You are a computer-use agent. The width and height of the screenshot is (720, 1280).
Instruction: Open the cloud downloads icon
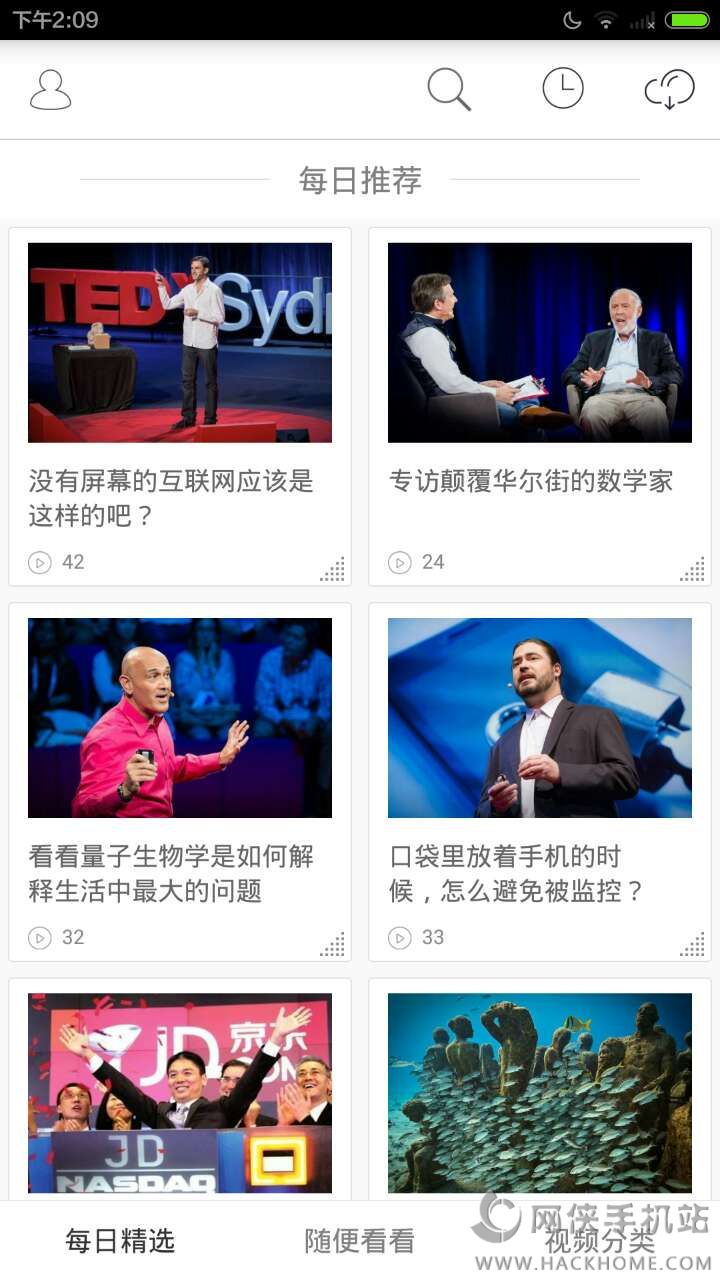point(669,90)
